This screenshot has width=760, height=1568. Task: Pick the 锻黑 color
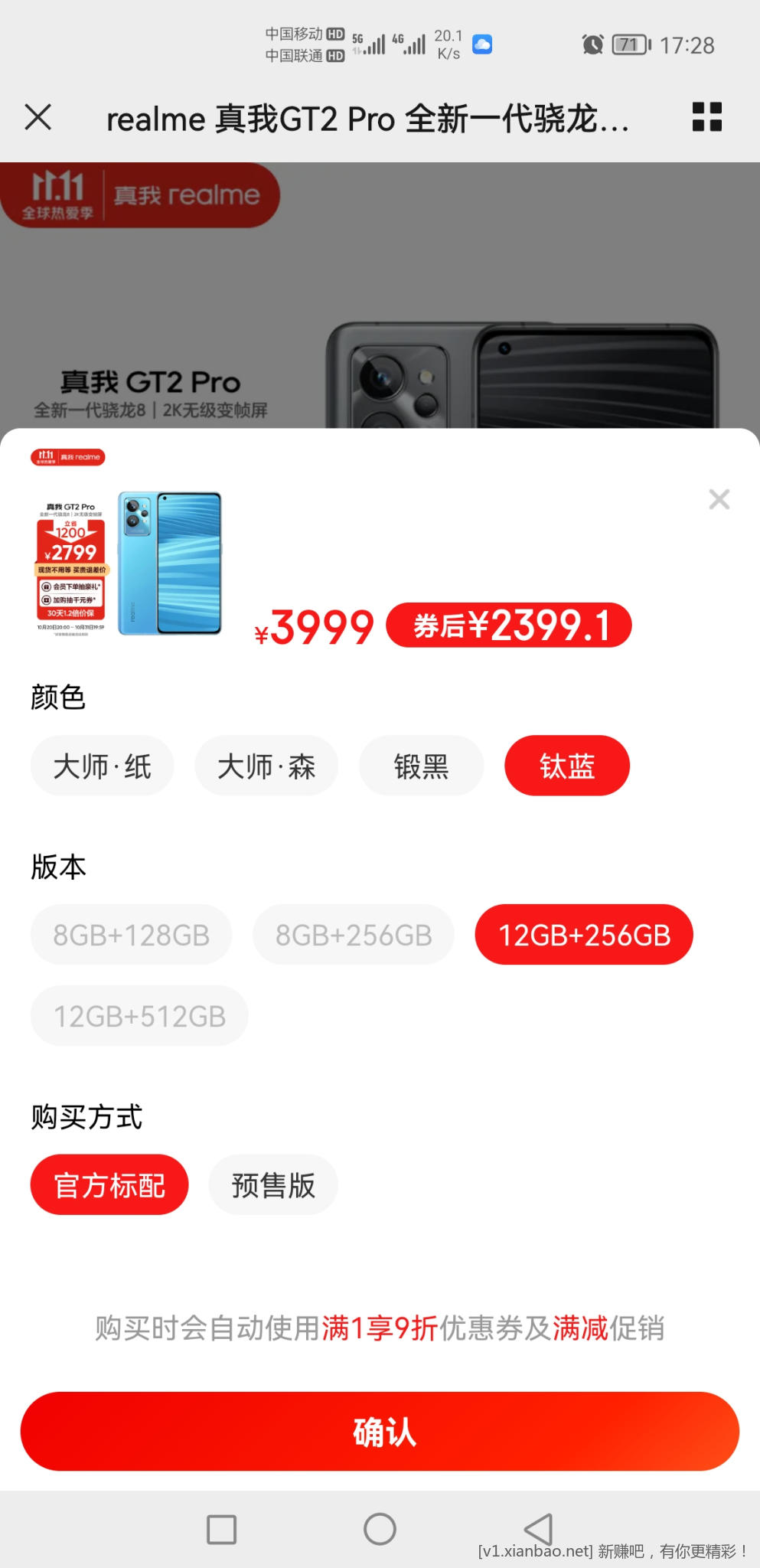pos(421,766)
